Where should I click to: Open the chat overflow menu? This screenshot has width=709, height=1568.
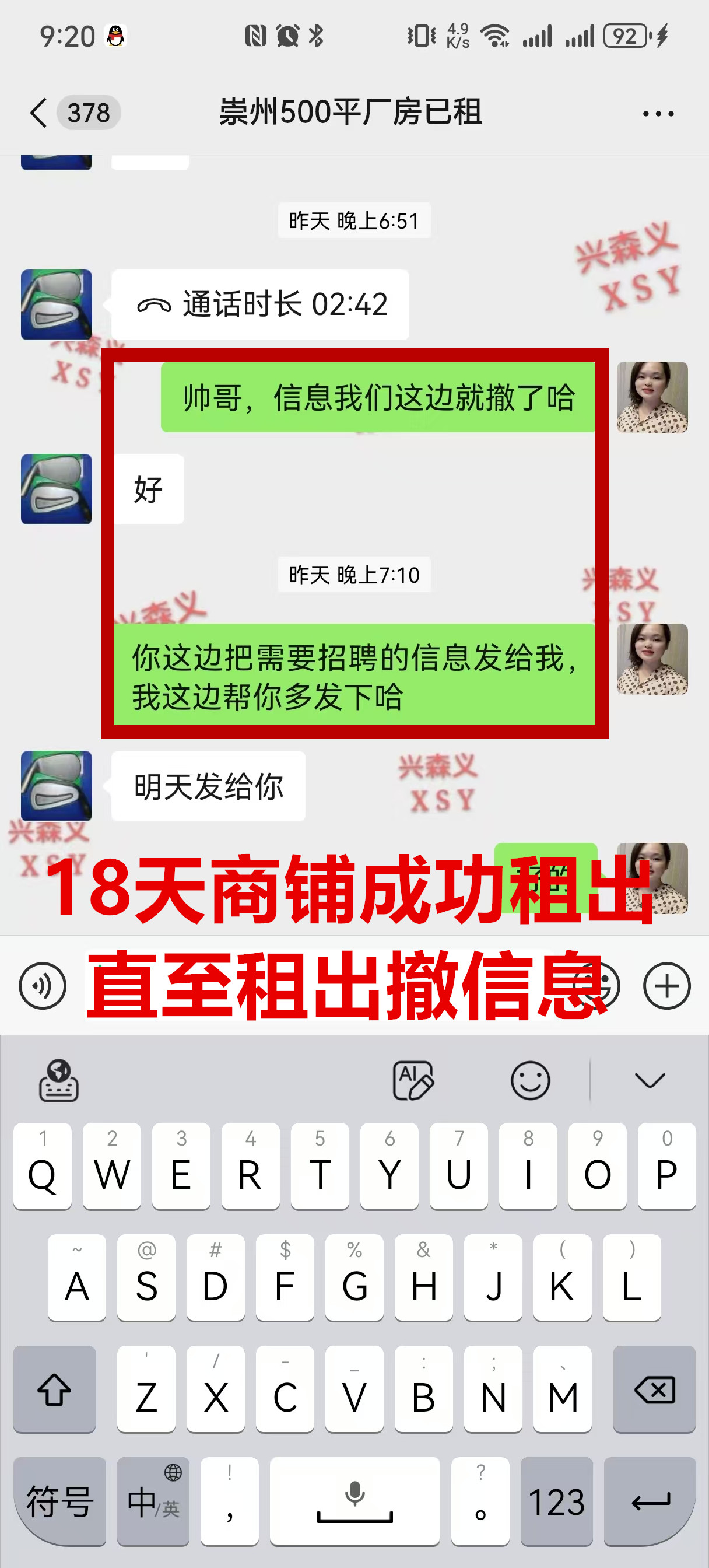[x=658, y=114]
